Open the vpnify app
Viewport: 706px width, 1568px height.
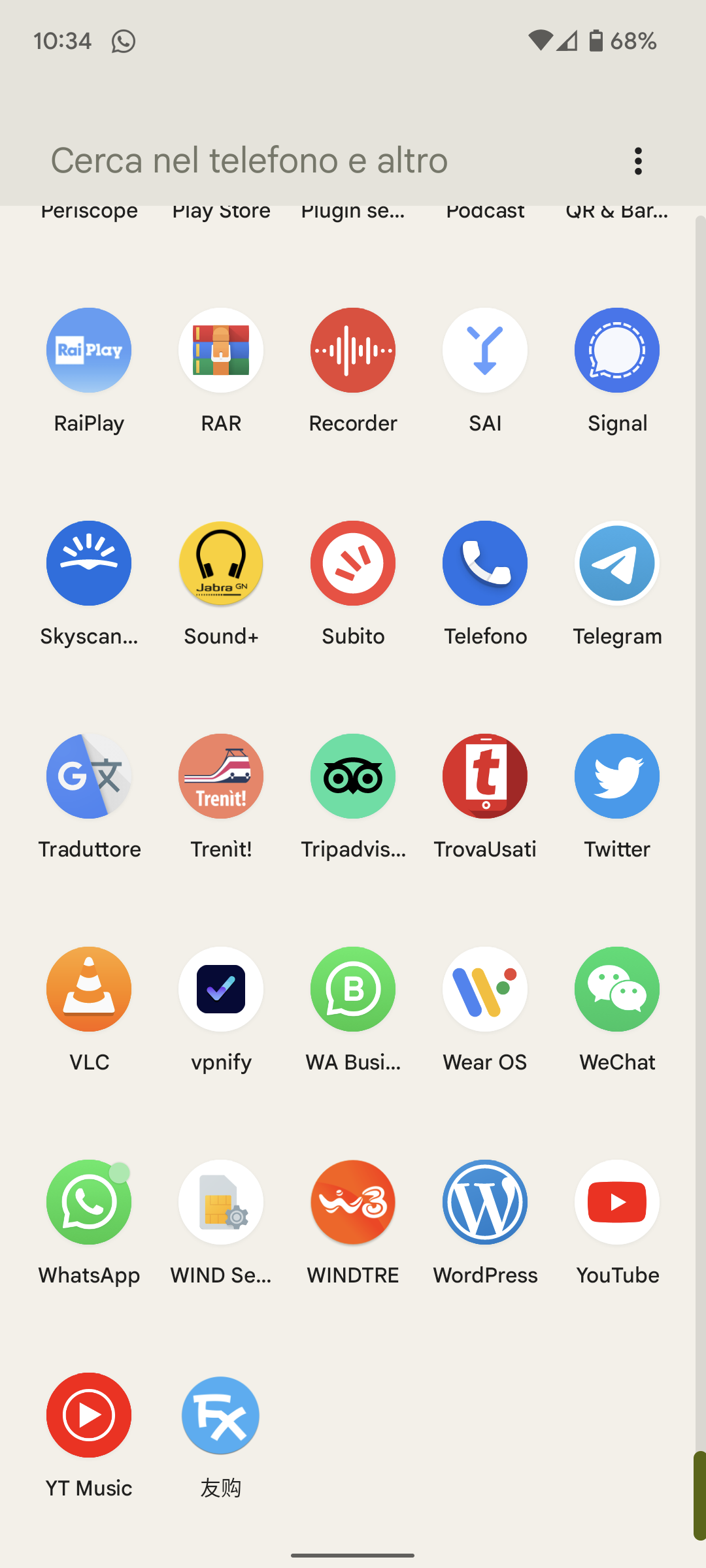221,990
